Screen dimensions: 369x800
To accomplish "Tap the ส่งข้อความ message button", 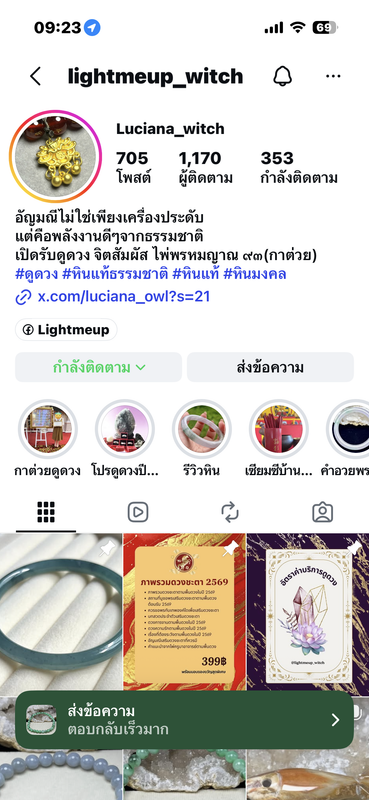I will (x=270, y=367).
